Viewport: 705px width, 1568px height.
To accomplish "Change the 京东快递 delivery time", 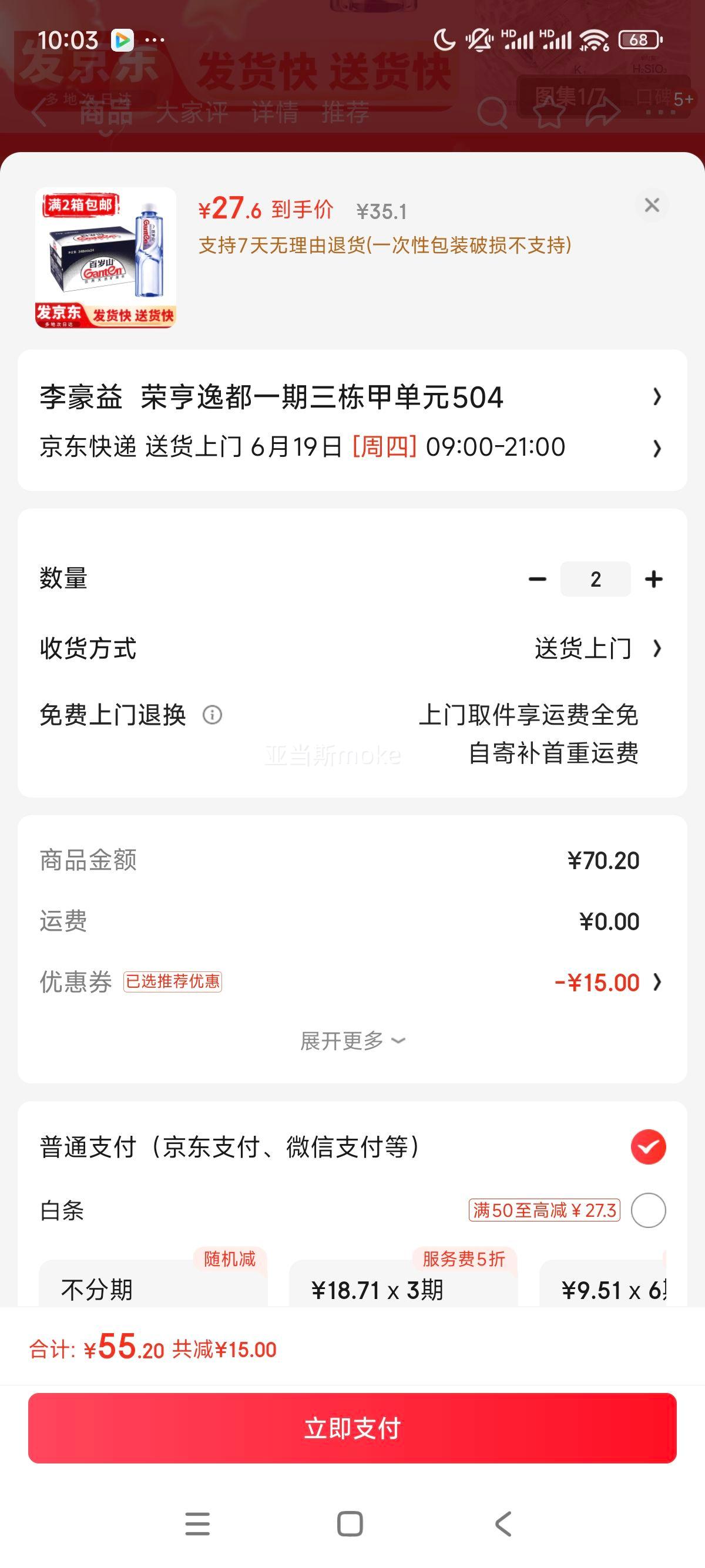I will coord(352,447).
